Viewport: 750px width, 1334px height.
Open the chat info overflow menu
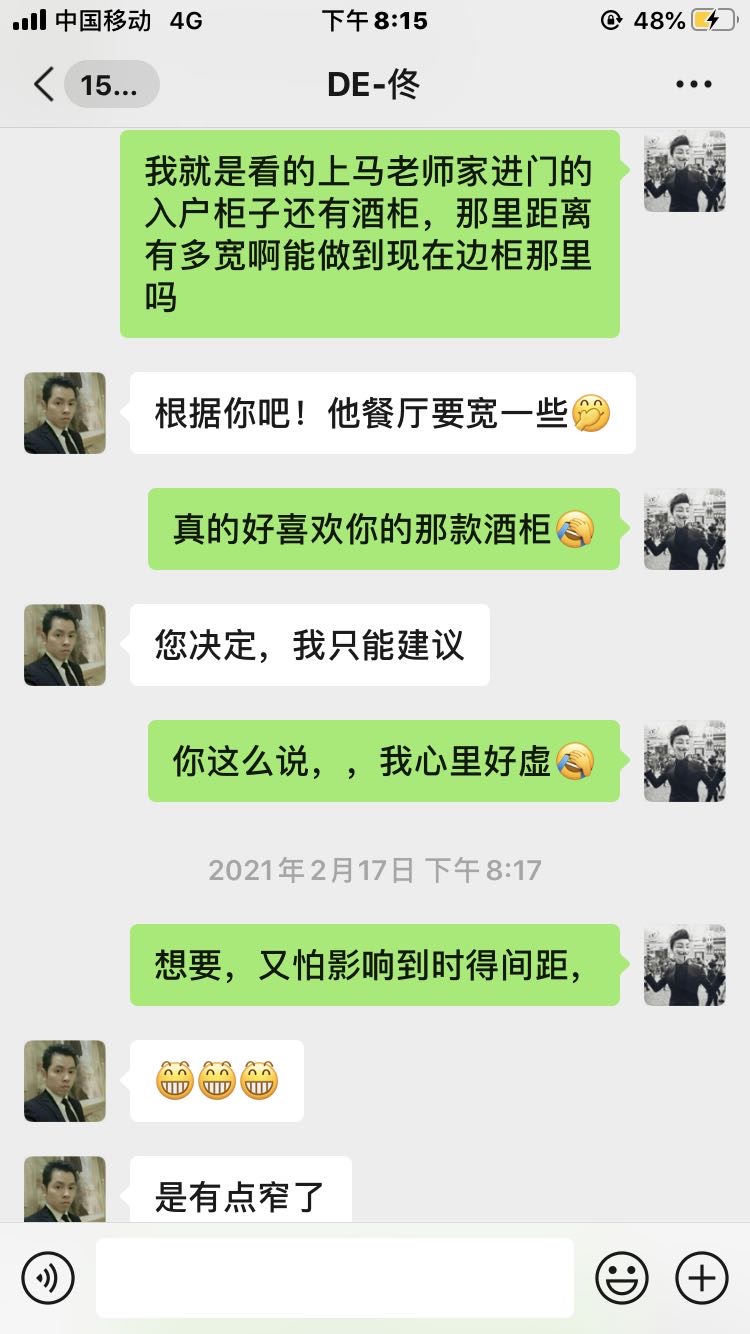coord(693,85)
